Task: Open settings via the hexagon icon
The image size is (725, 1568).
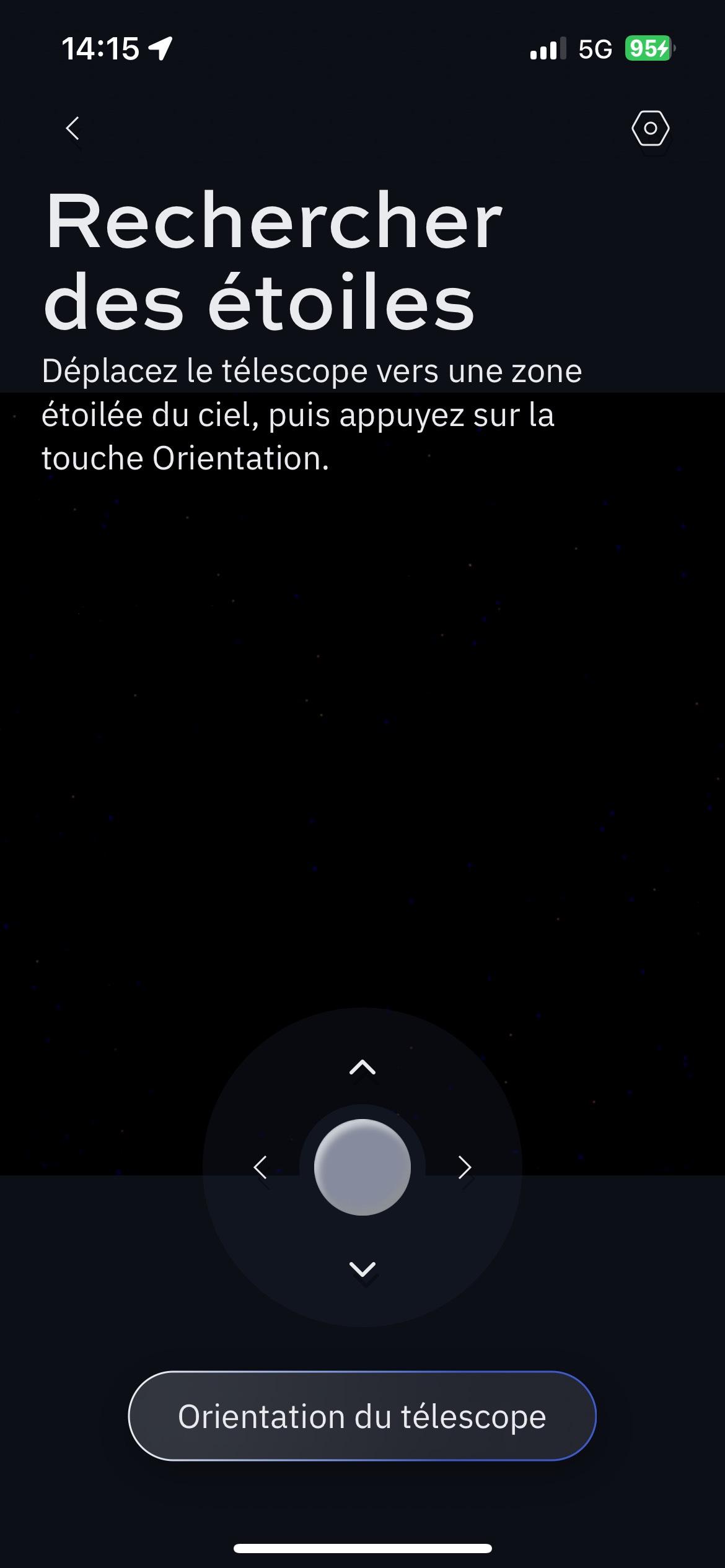Action: point(650,128)
